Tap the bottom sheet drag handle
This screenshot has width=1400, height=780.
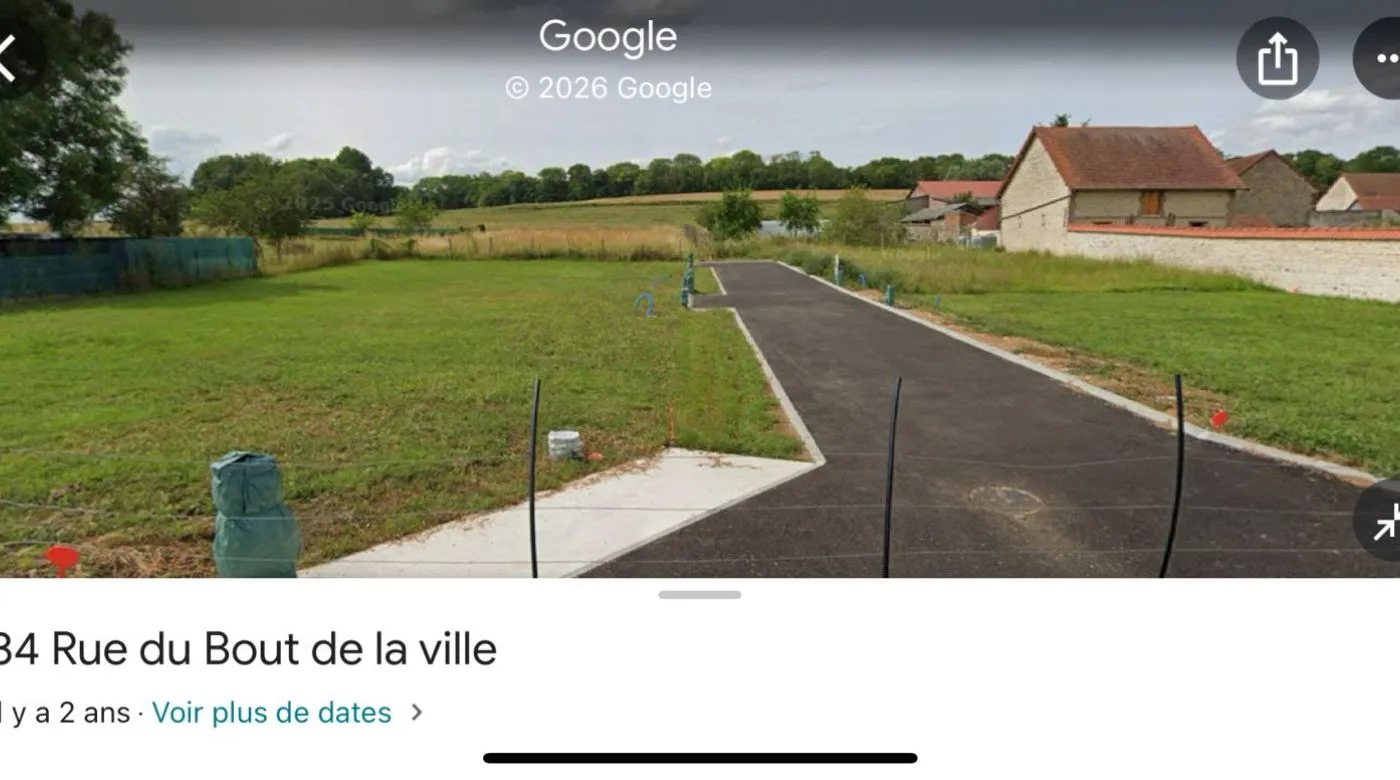pos(699,595)
